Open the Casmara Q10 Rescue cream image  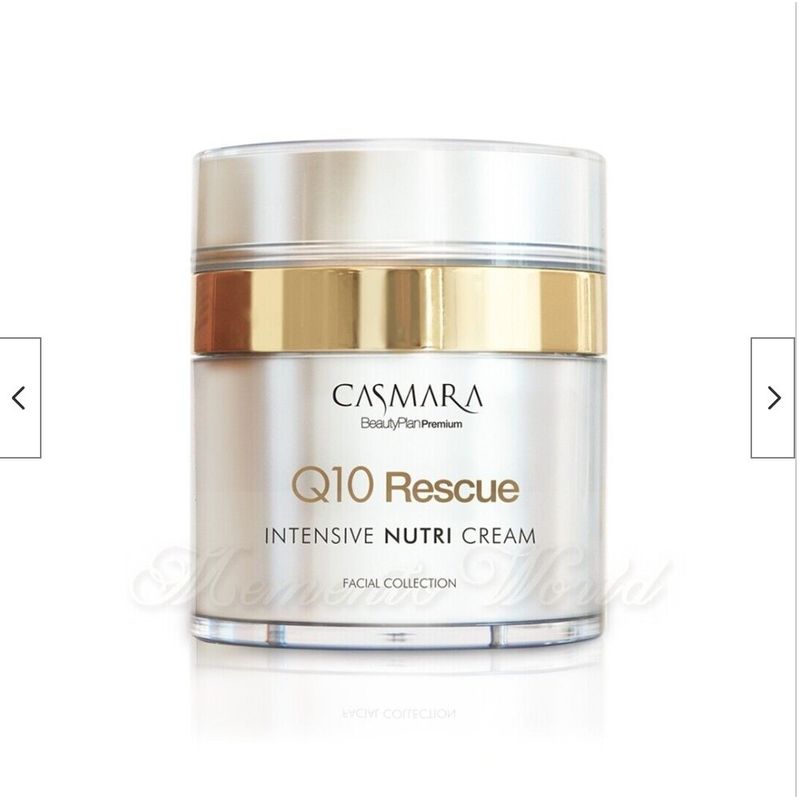pyautogui.click(x=398, y=420)
